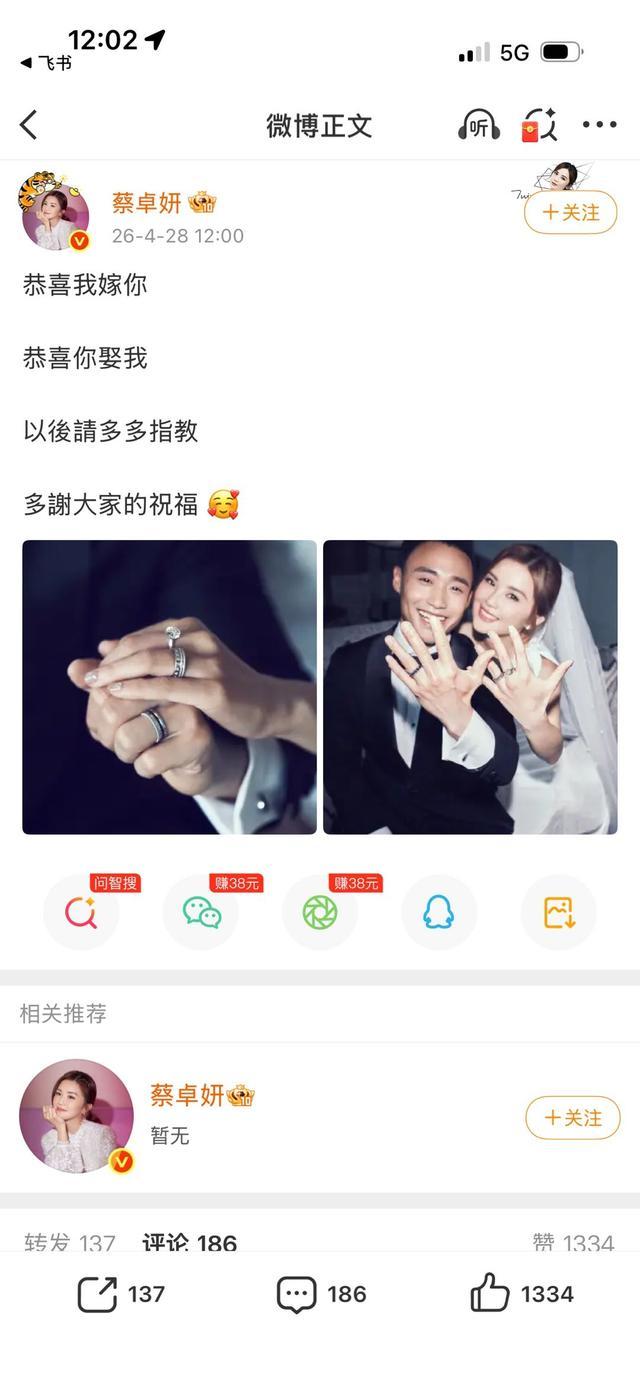Save the post as an image
Screen dimensions: 640x1391
(558, 912)
